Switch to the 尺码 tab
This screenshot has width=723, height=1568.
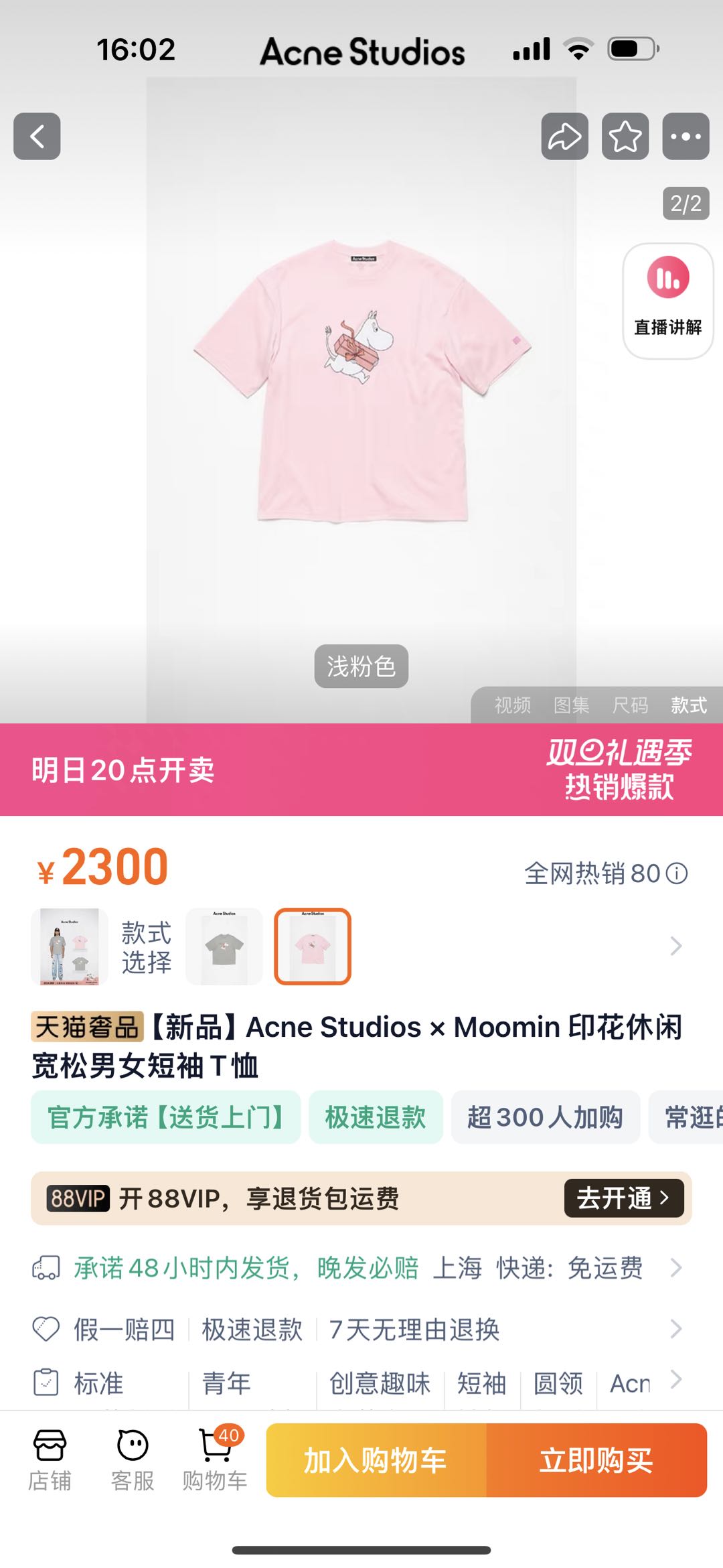tap(630, 705)
